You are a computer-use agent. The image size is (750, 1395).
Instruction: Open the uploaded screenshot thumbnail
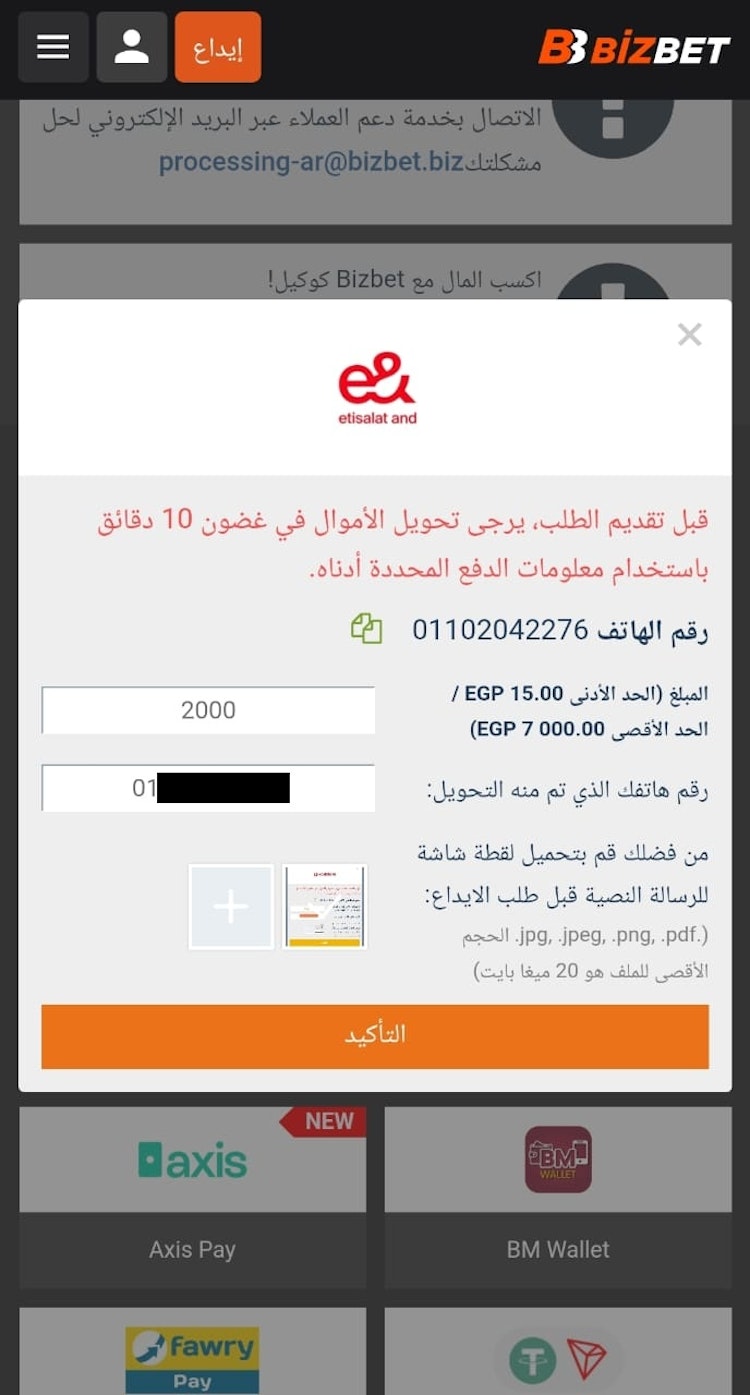point(325,906)
